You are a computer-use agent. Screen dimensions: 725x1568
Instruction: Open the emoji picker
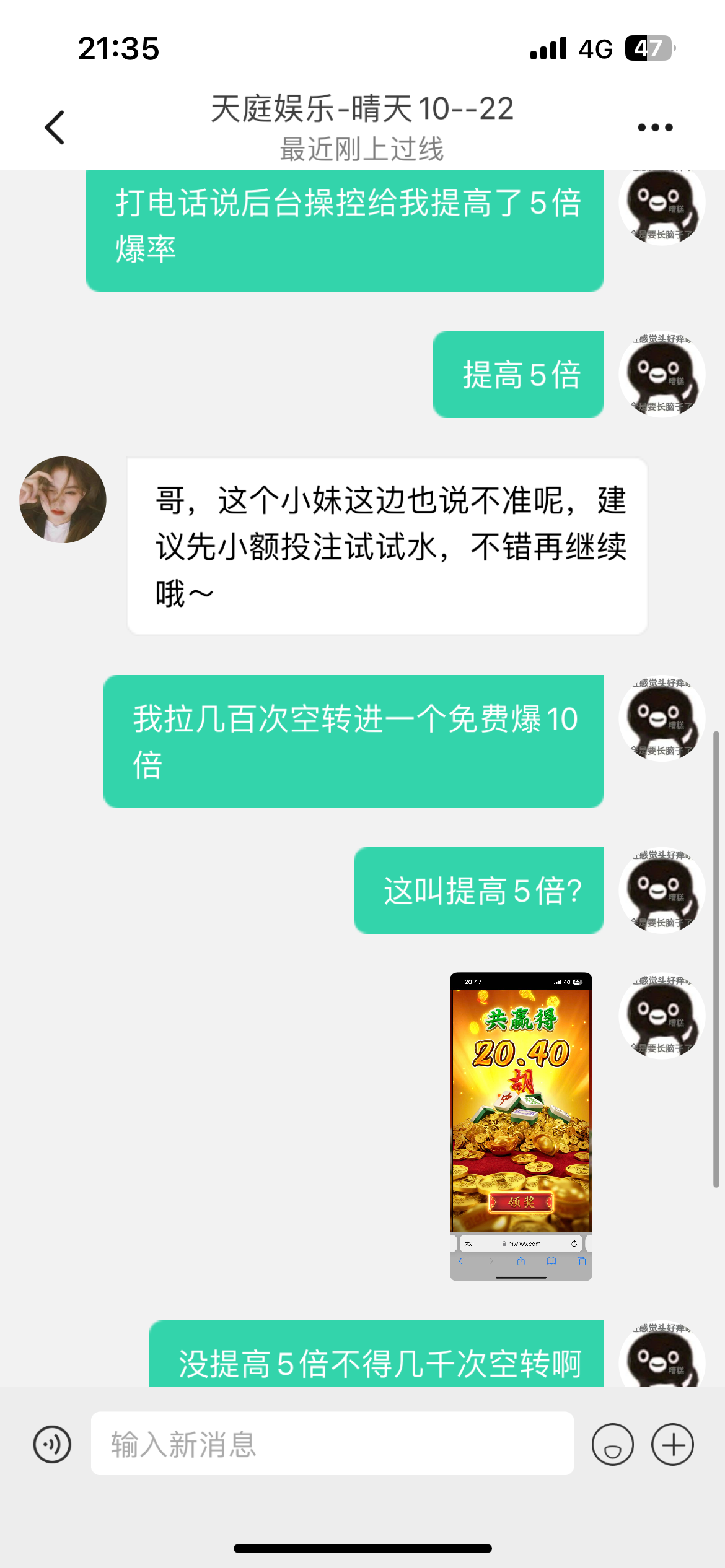[612, 1444]
